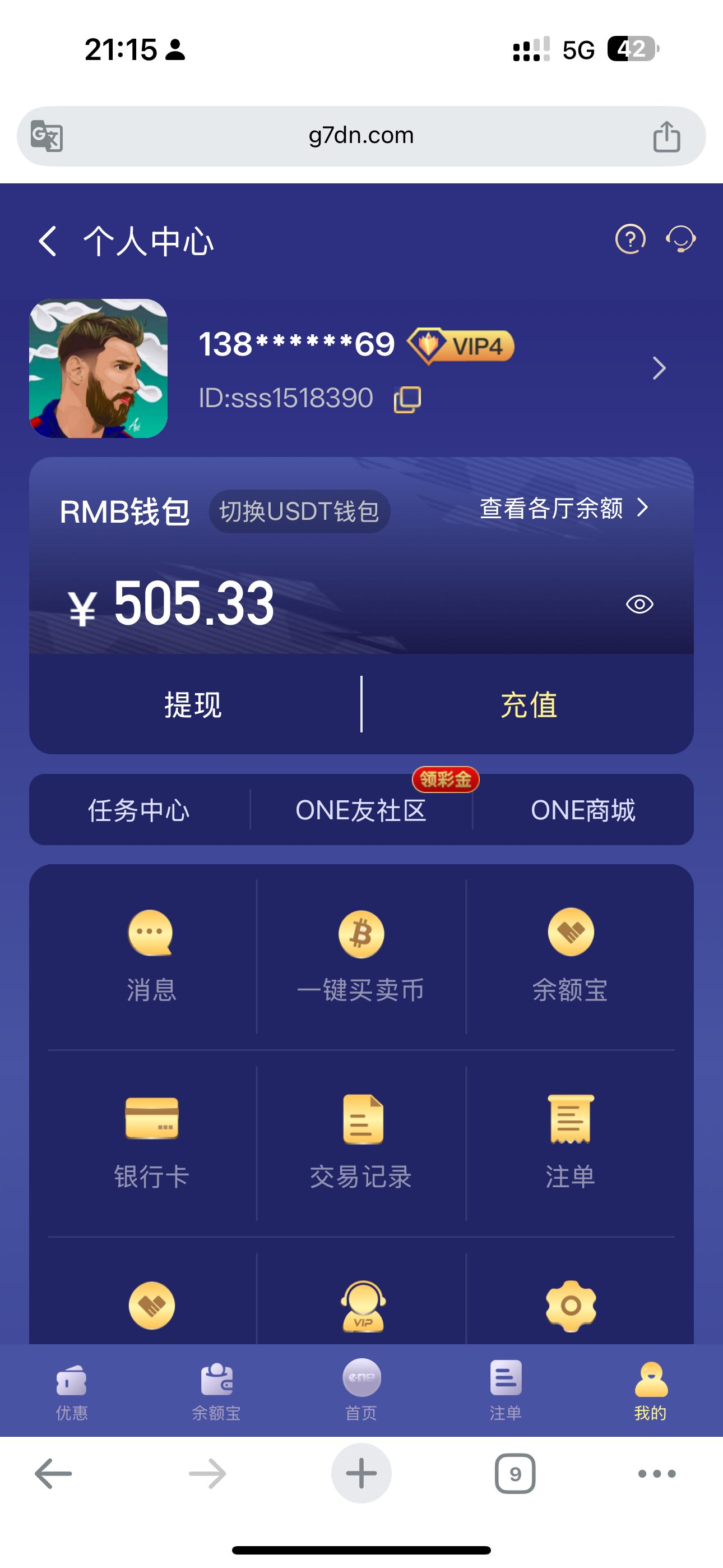Tap 提现 to withdraw funds

pos(193,704)
